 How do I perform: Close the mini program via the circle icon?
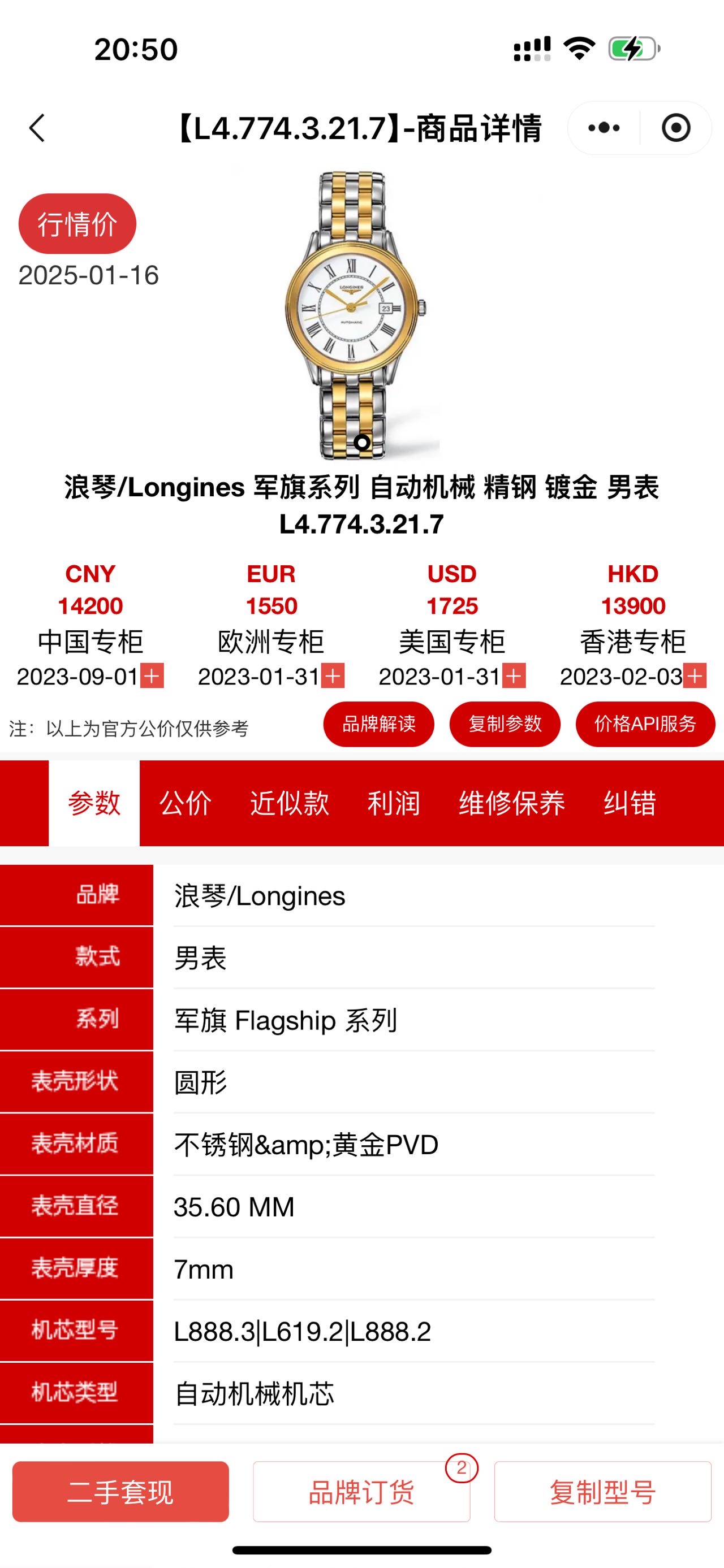[676, 128]
